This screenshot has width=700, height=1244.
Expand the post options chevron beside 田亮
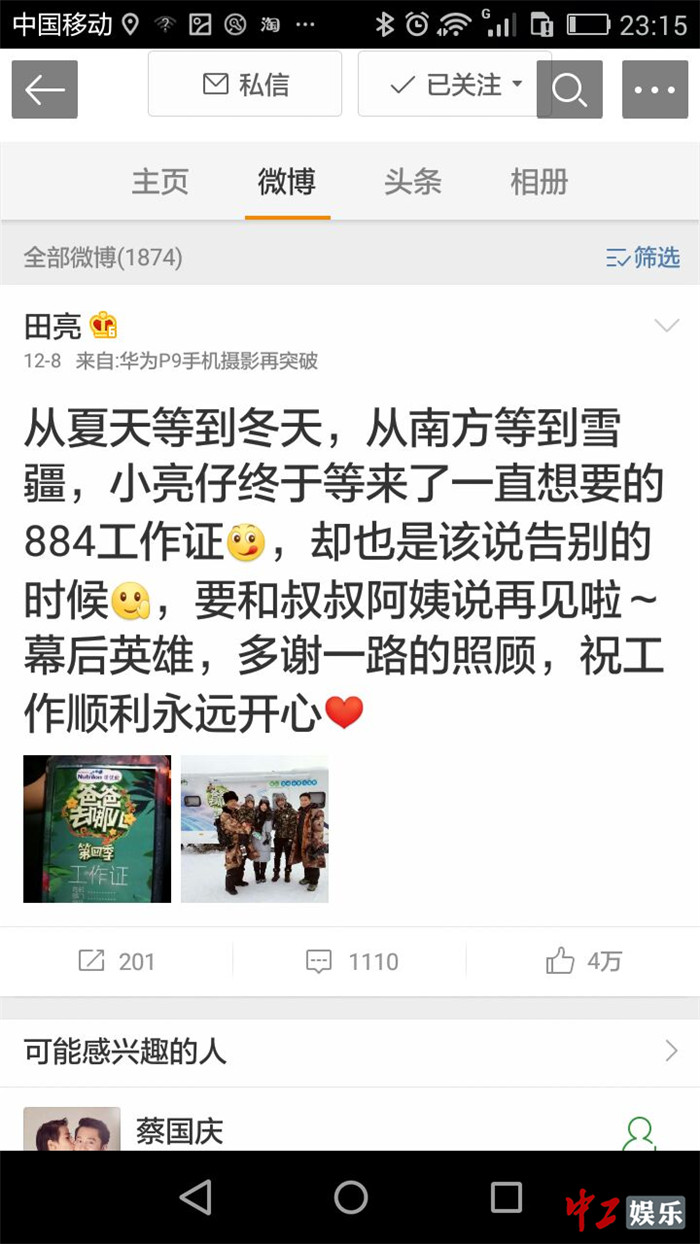tap(666, 326)
